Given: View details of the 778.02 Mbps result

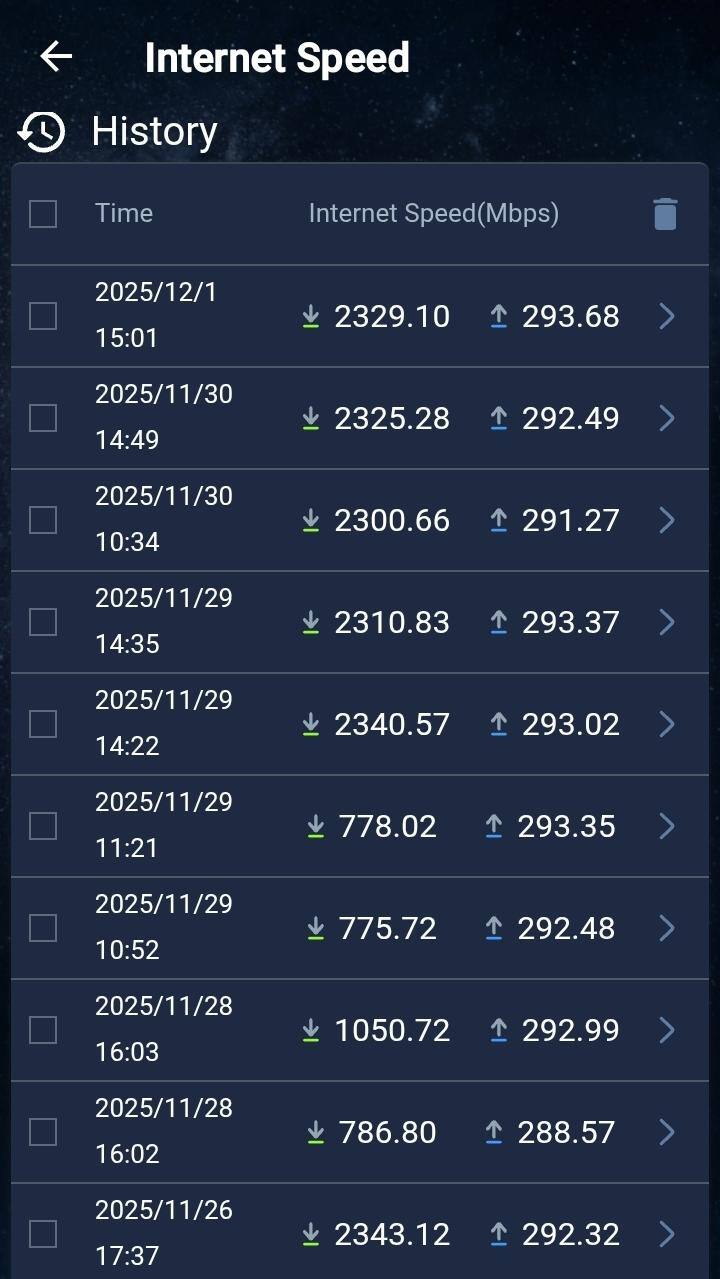Looking at the screenshot, I should (667, 826).
